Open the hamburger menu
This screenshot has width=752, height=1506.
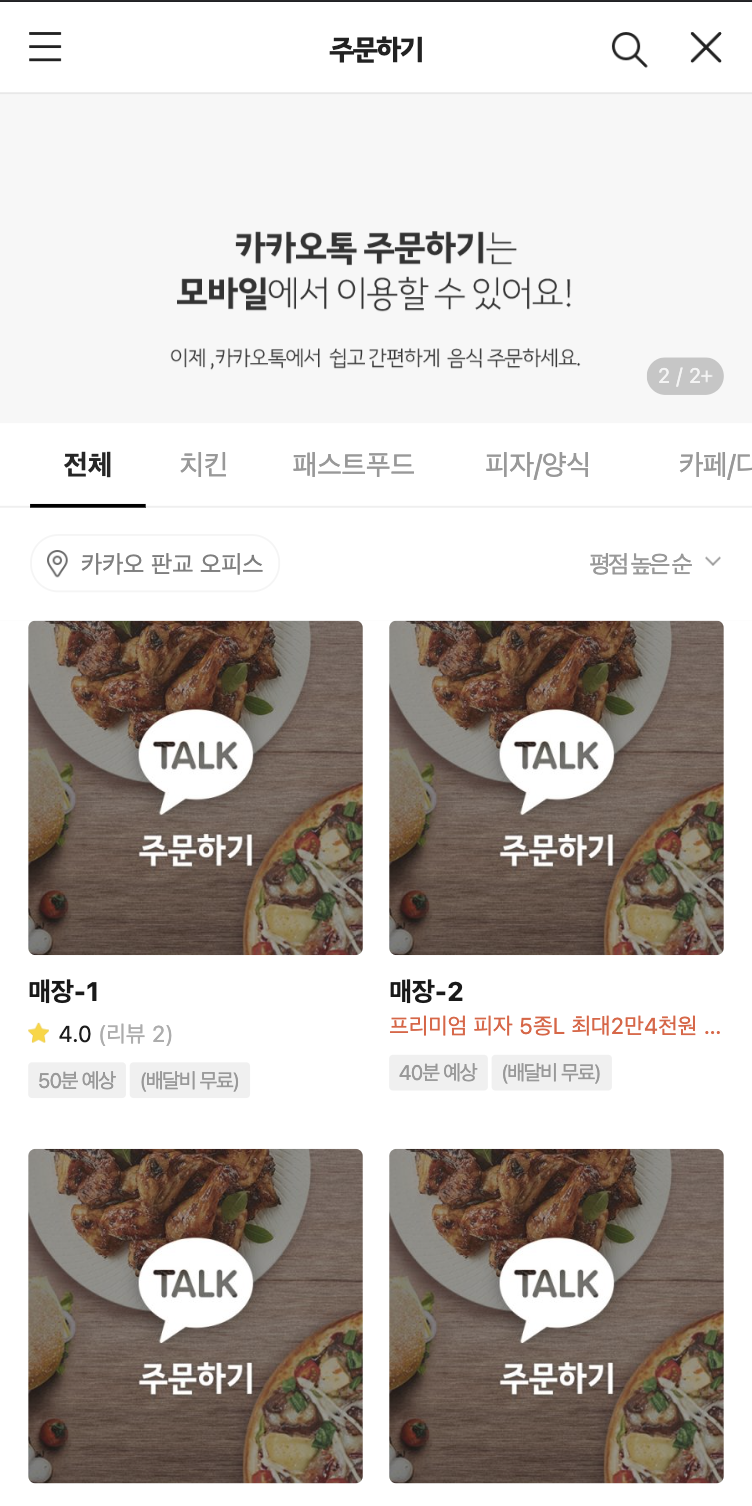(45, 47)
